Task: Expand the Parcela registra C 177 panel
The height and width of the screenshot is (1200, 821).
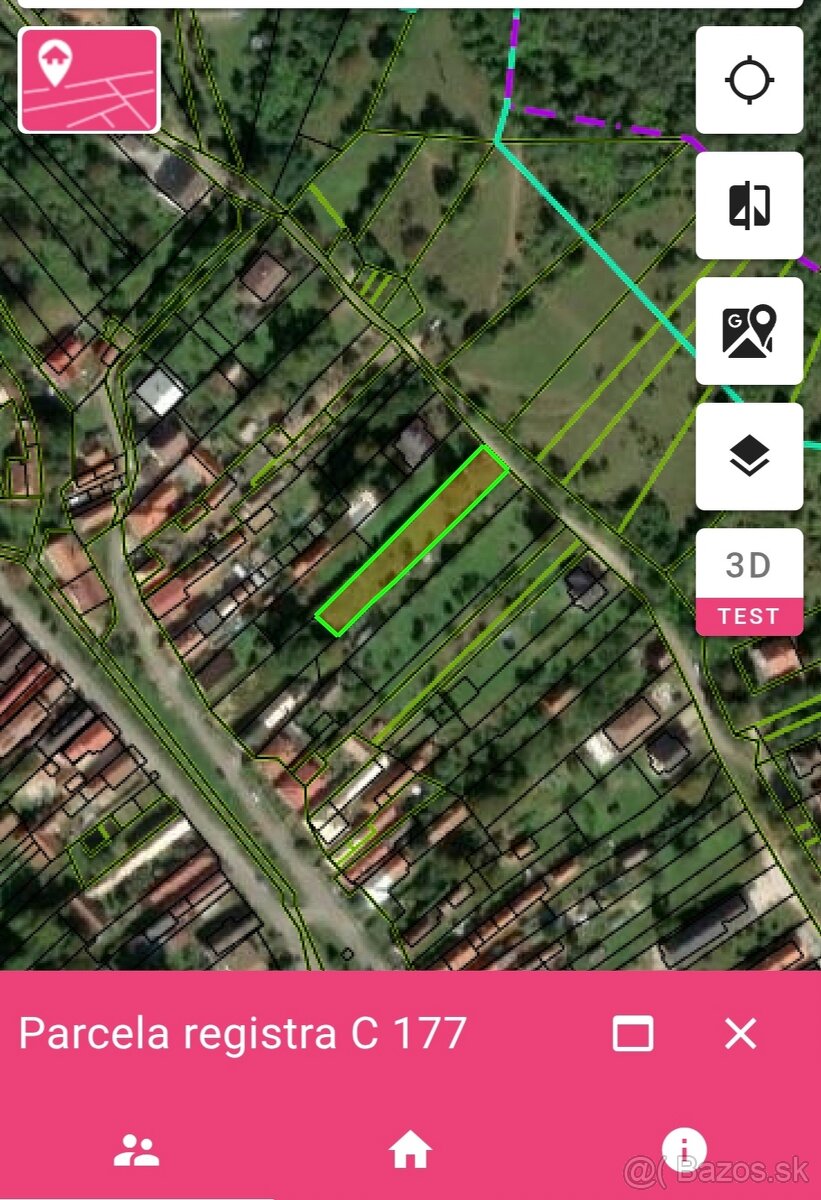Action: point(633,1034)
